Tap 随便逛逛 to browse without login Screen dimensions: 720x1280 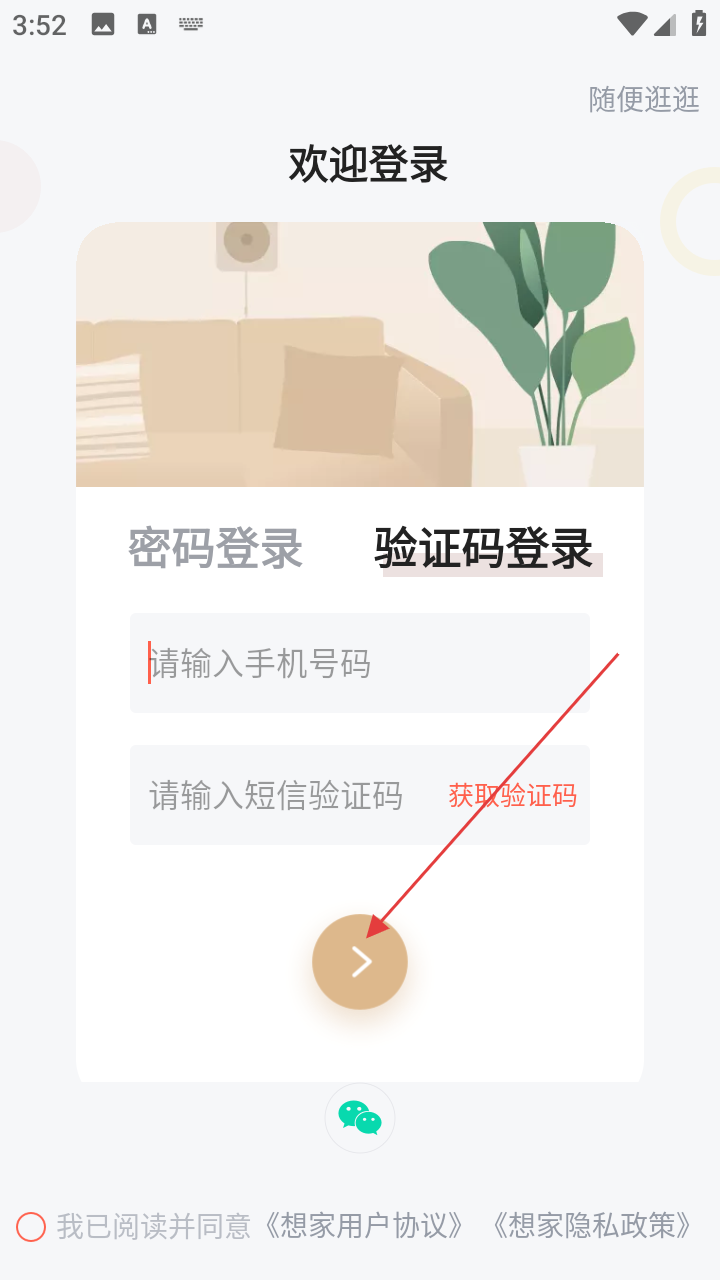click(x=644, y=100)
